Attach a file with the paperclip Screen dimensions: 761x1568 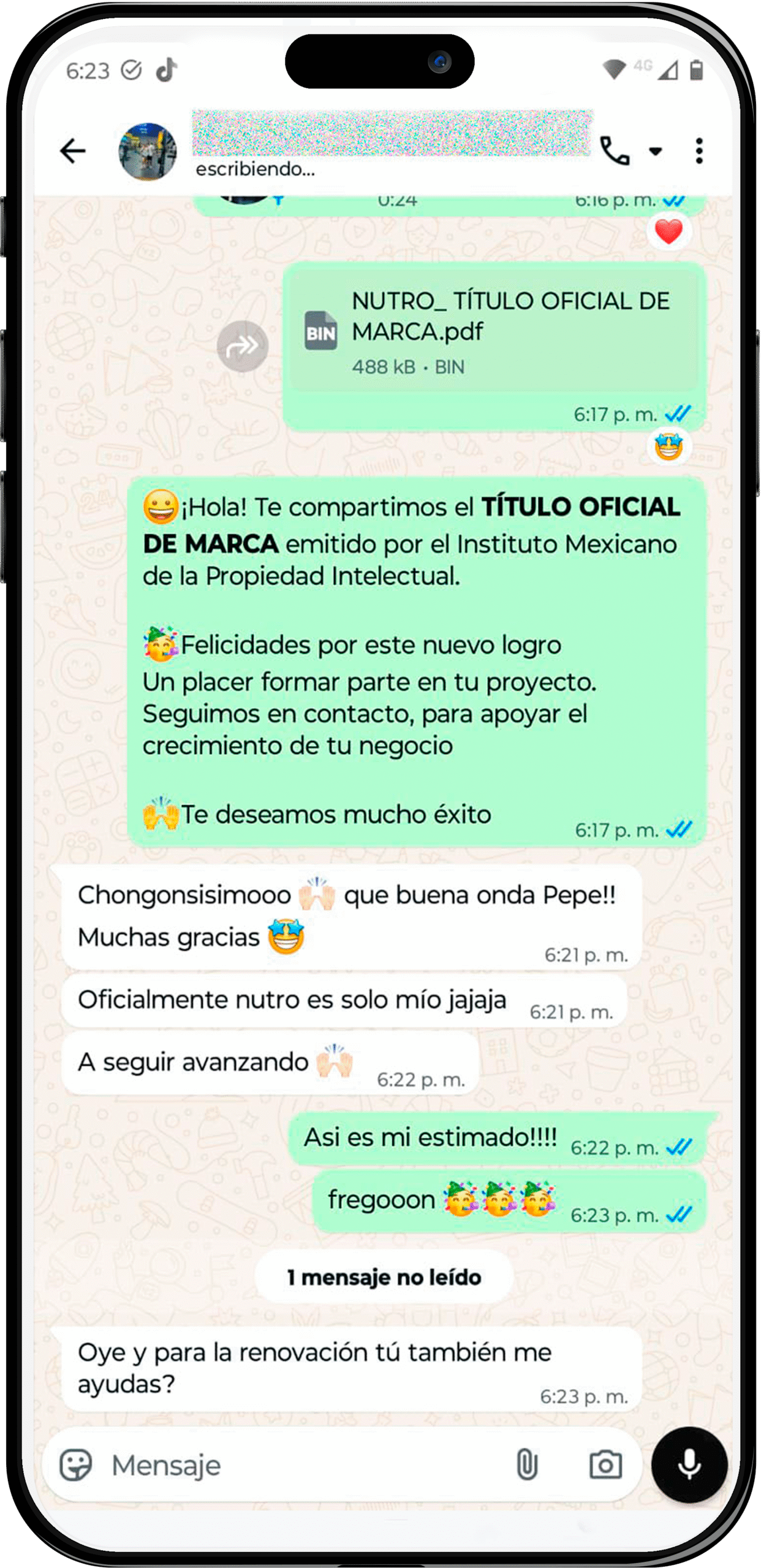click(527, 1466)
